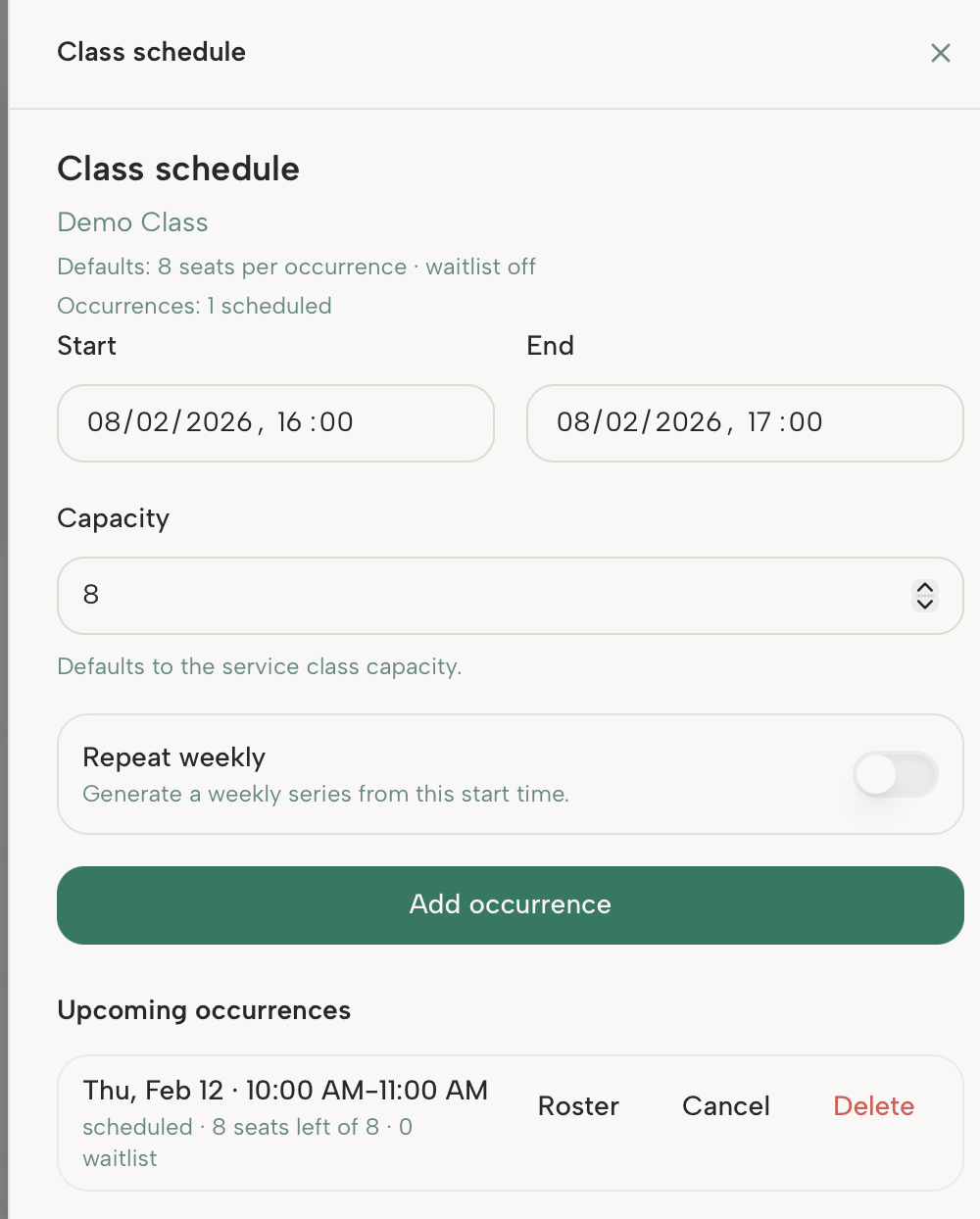Turn on weekly series generation

tap(895, 774)
